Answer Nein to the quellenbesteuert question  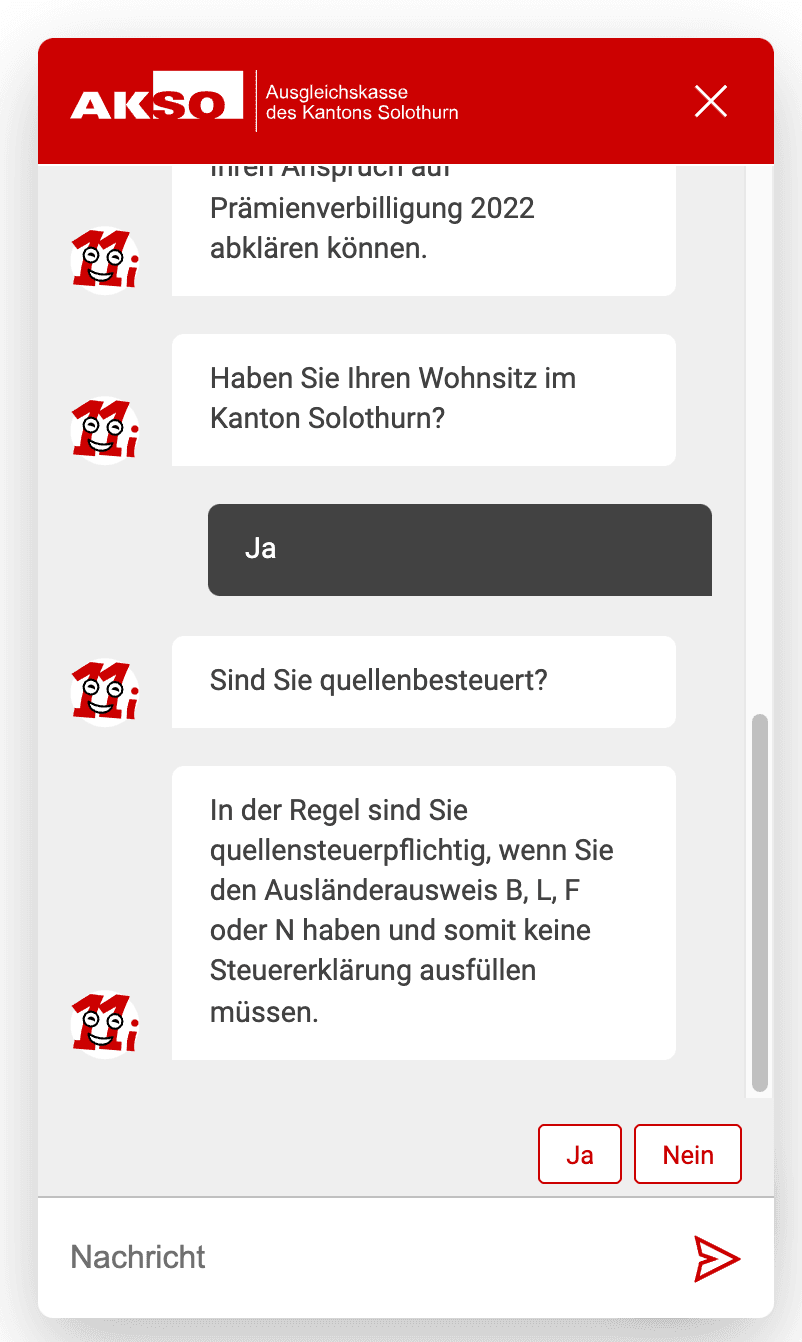[687, 1154]
